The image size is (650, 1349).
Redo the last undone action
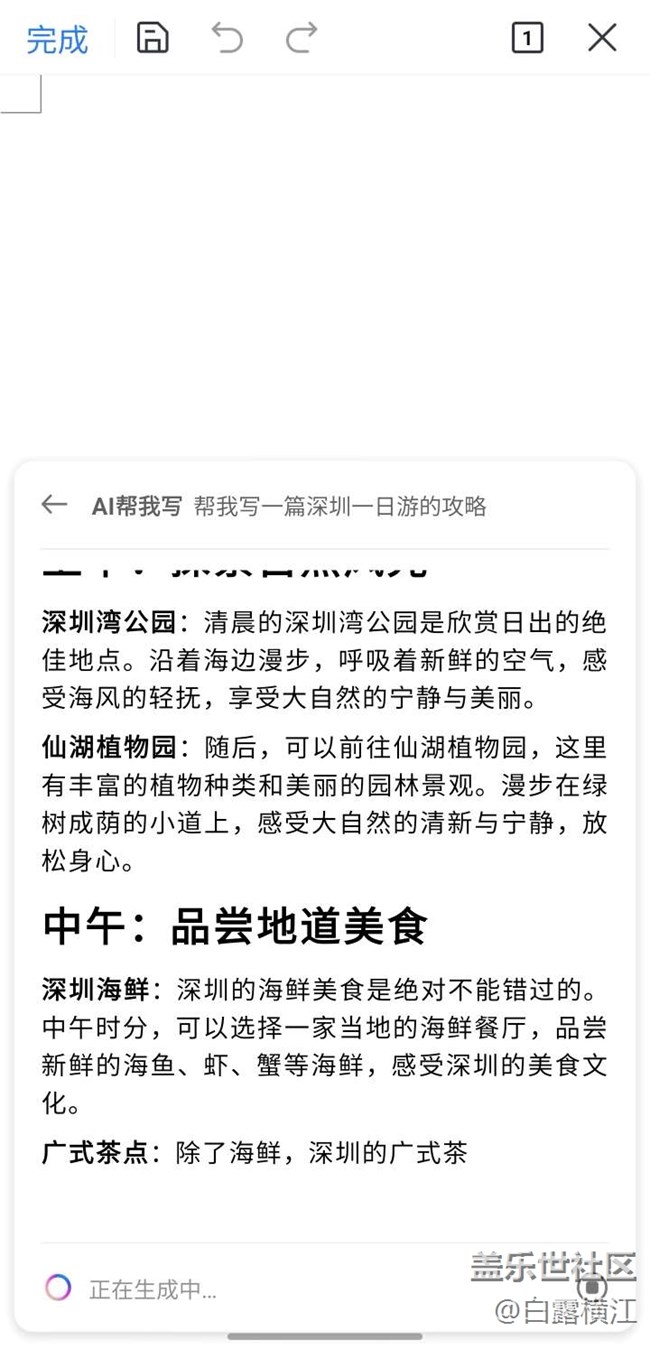click(301, 38)
